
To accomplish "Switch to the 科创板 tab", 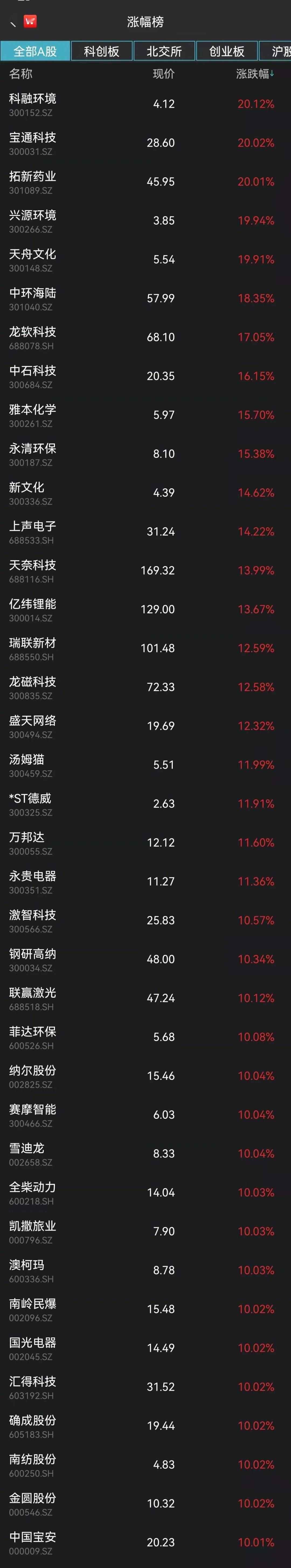I will (101, 51).
